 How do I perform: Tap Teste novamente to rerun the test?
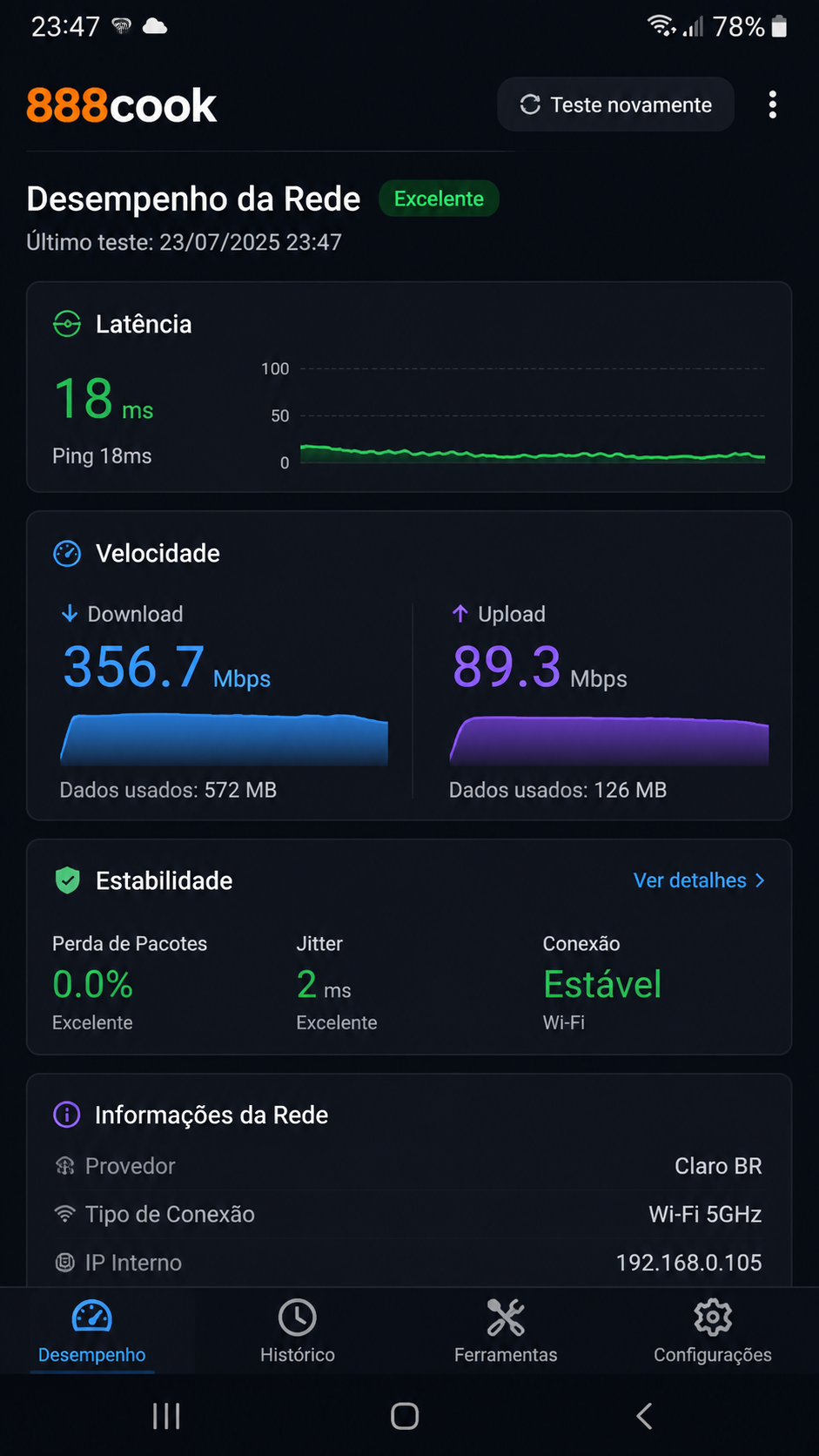click(615, 104)
